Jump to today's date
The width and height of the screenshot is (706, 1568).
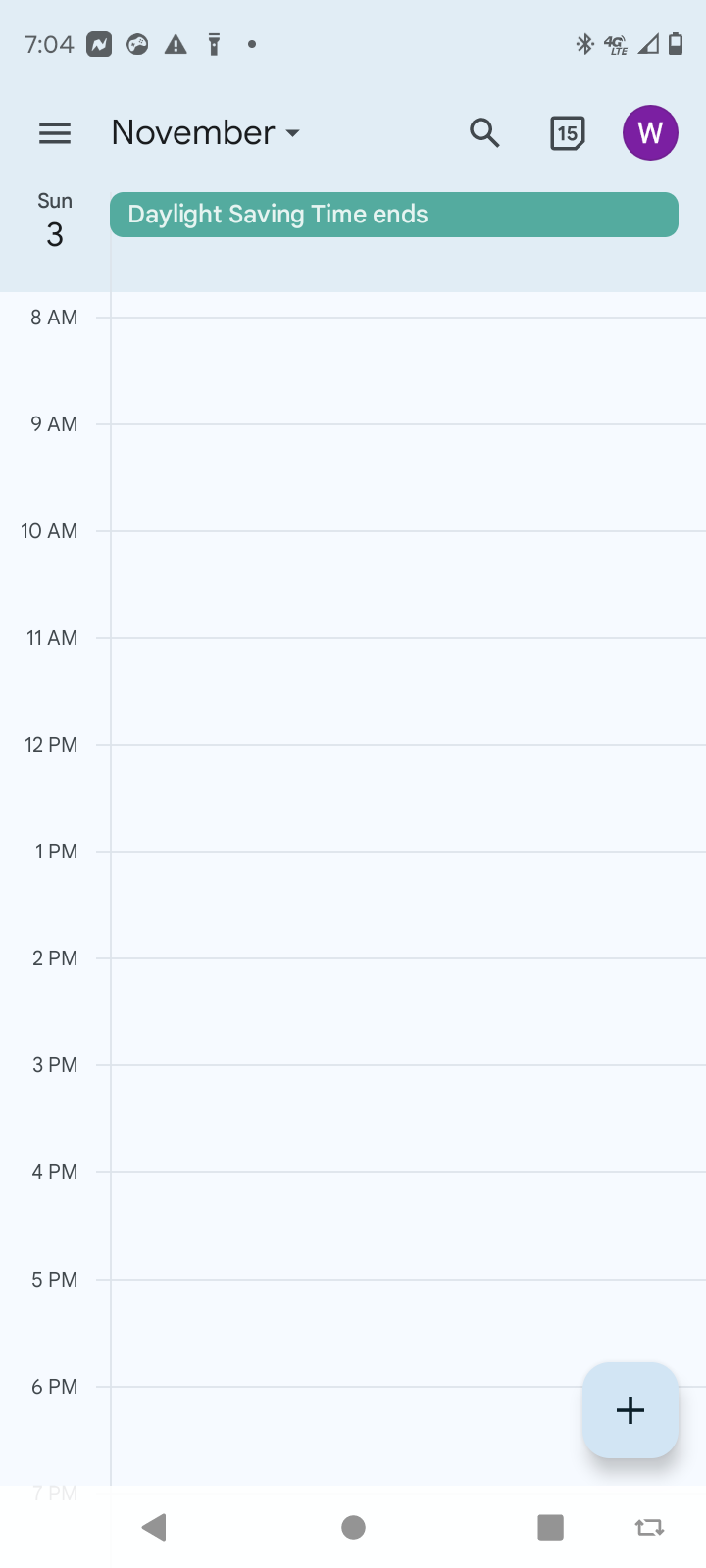click(567, 133)
